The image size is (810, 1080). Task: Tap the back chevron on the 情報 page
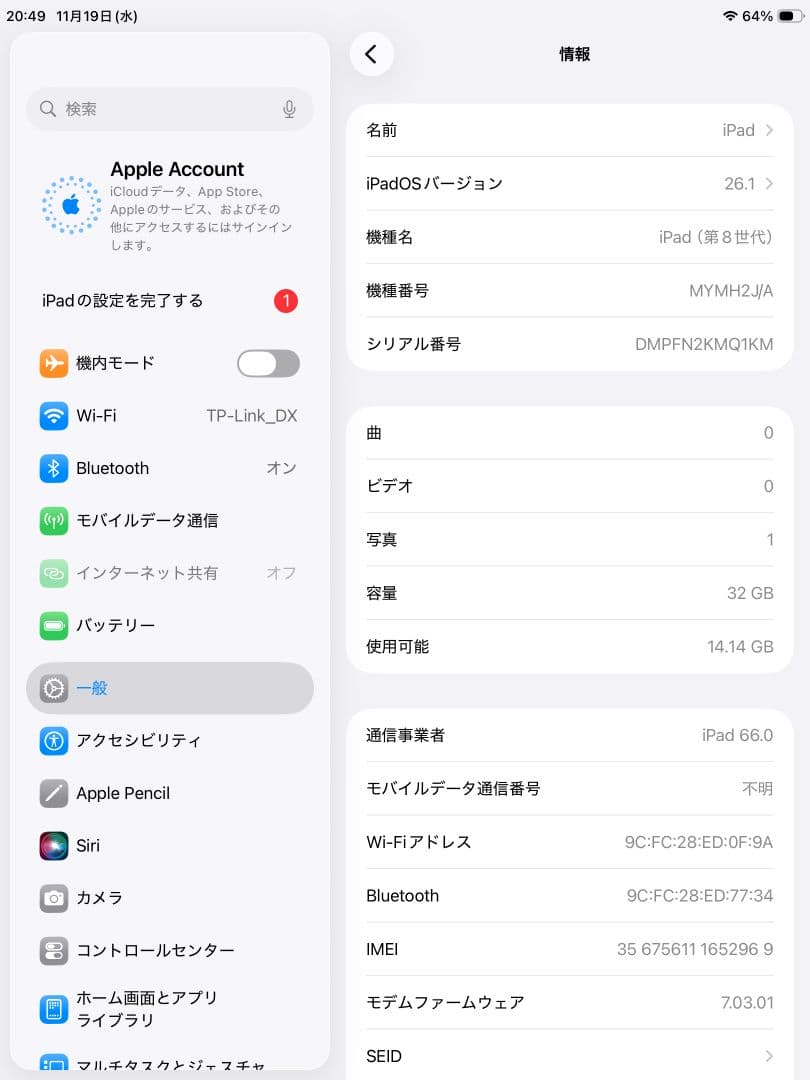click(x=372, y=55)
